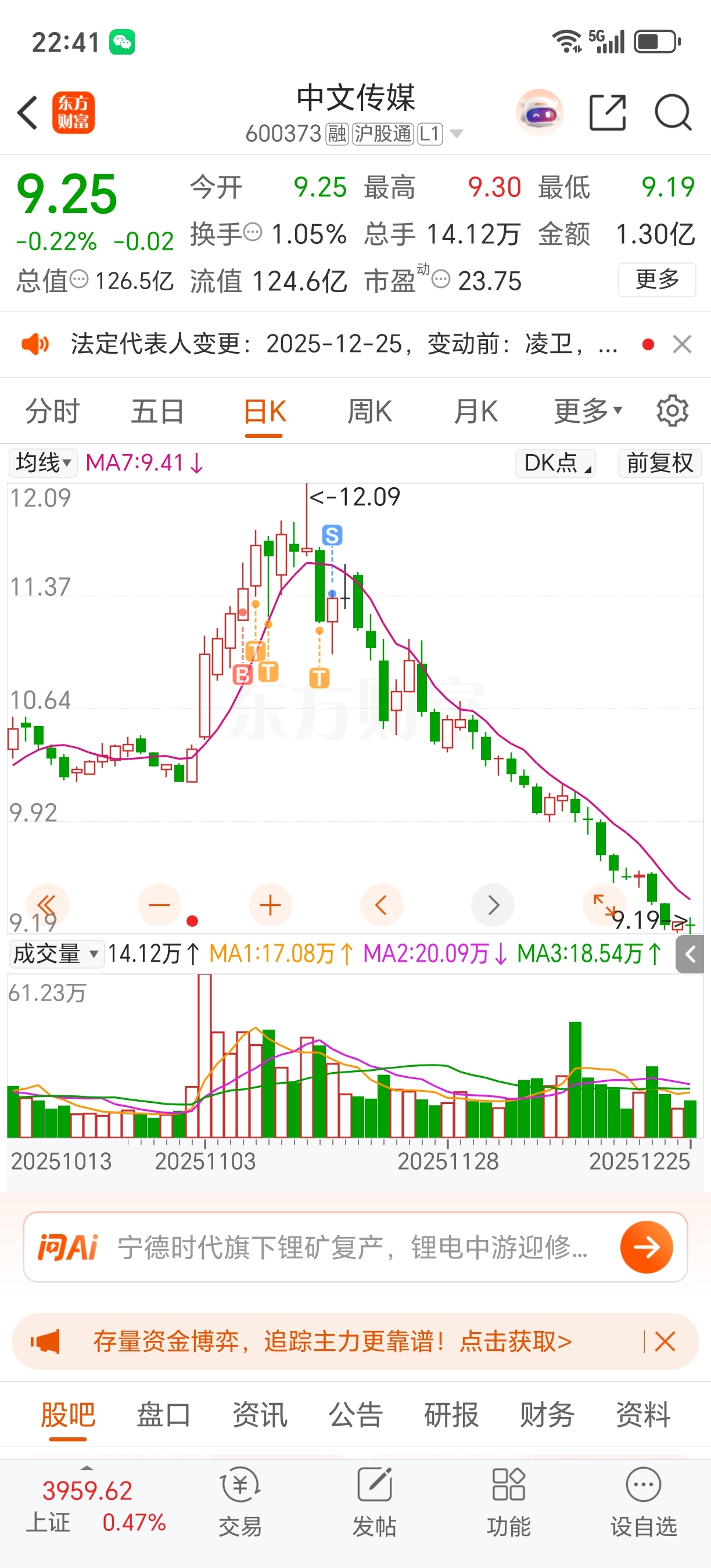Go back to the previous page
This screenshot has height=1568, width=711.
(28, 113)
